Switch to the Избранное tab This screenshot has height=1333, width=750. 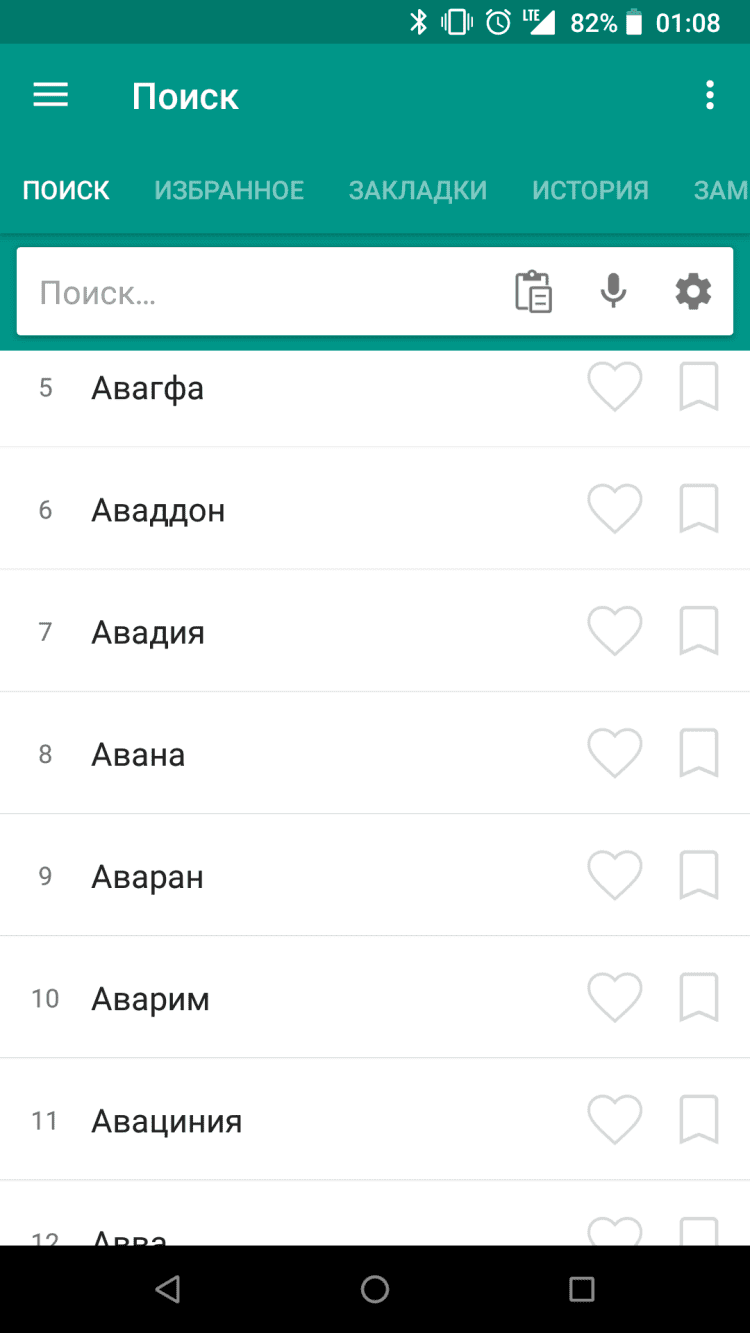pos(229,190)
